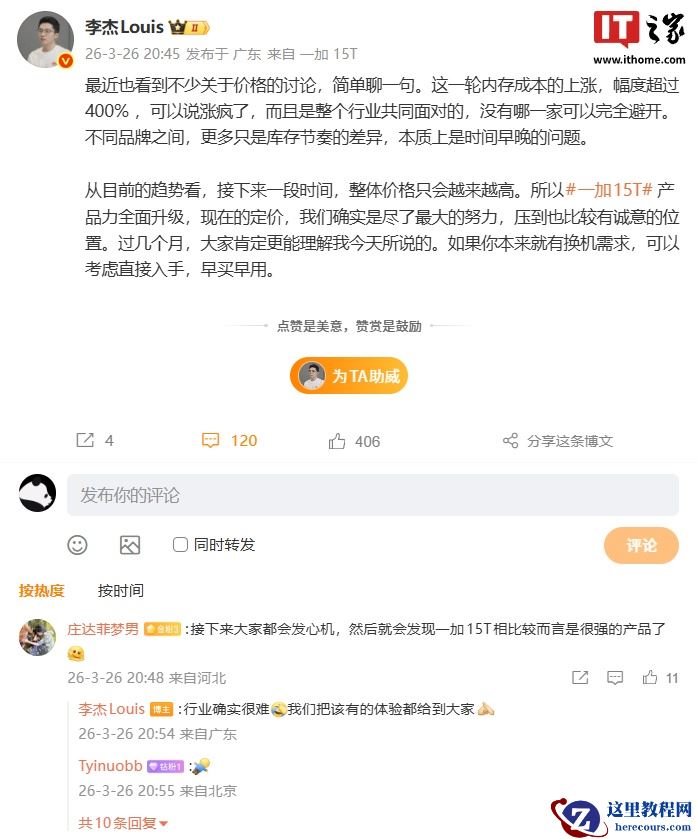Submit with the orange 评论 button
Viewport: 697px width, 839px height.
pos(641,545)
